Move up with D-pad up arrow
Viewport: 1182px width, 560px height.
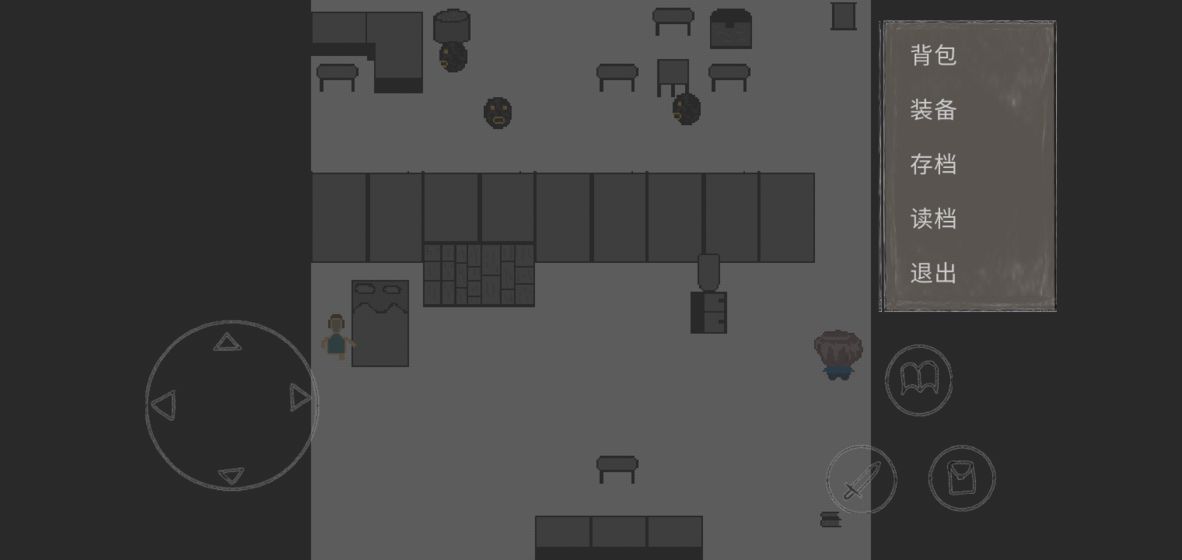[x=228, y=343]
